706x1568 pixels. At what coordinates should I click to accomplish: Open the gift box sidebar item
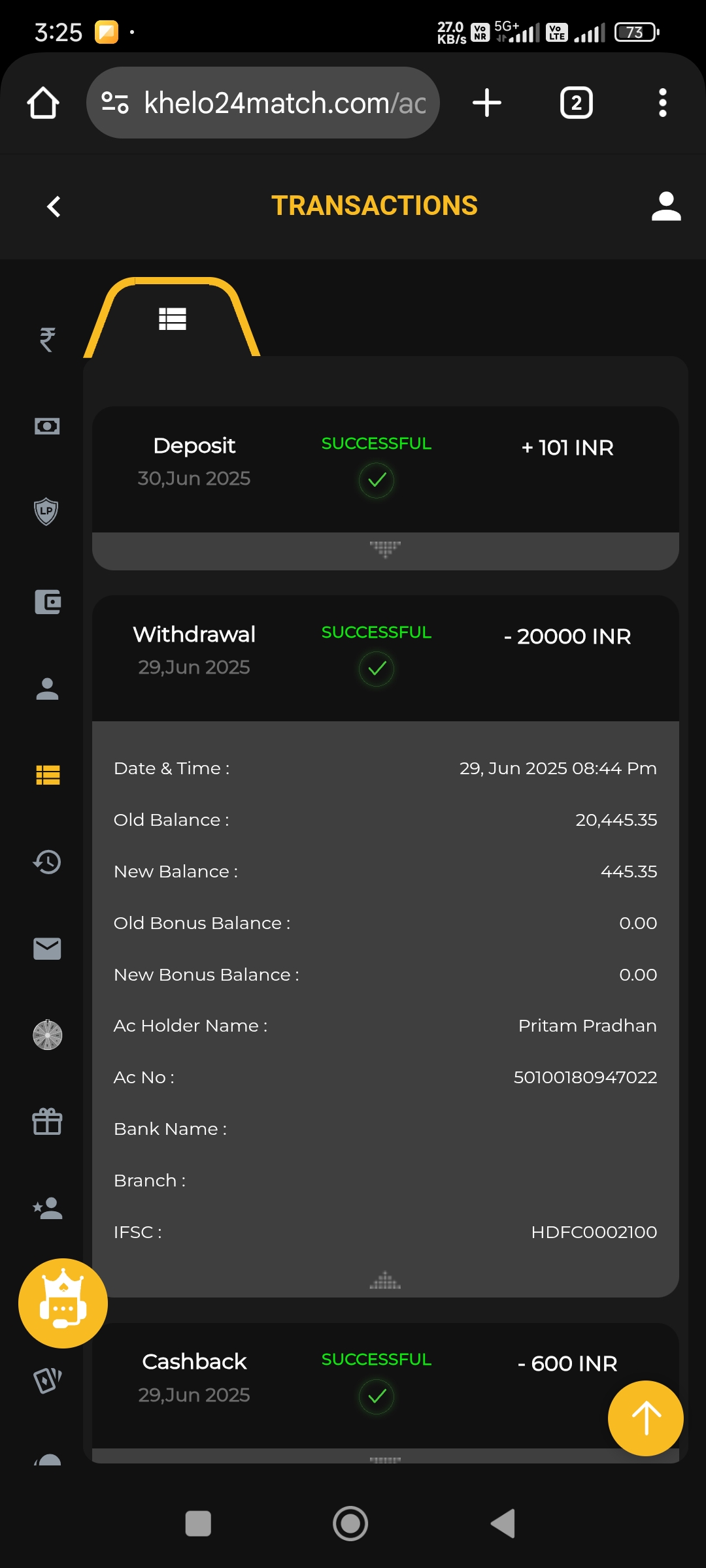click(x=47, y=1122)
